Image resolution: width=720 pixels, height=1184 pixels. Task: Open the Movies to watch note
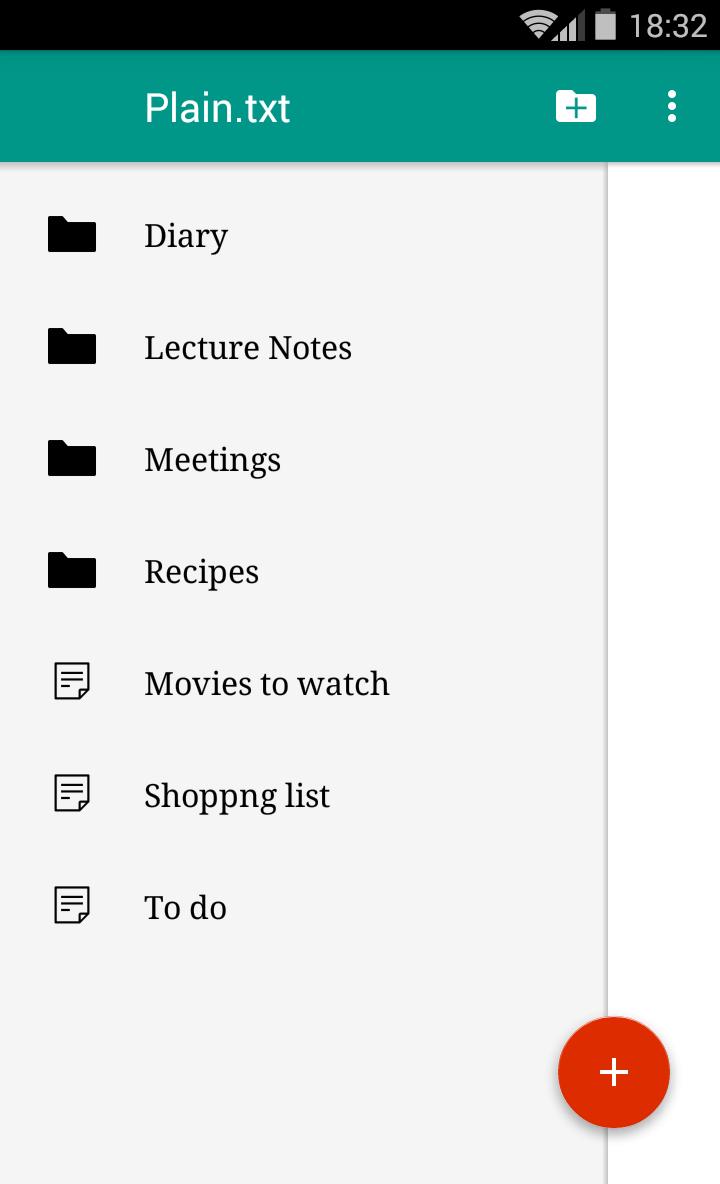tap(266, 684)
